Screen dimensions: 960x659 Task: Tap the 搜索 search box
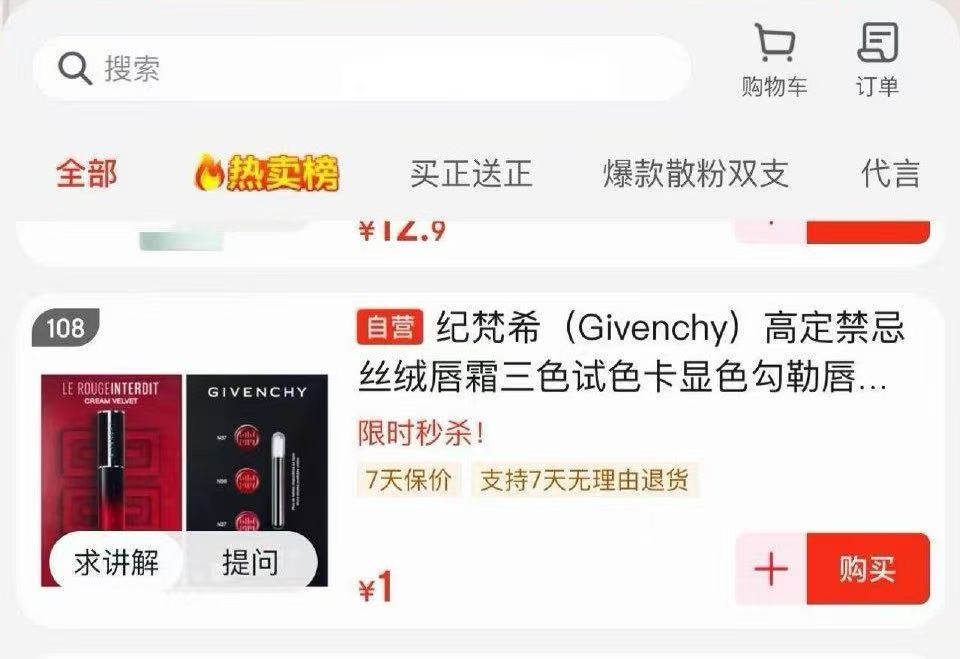tap(360, 68)
